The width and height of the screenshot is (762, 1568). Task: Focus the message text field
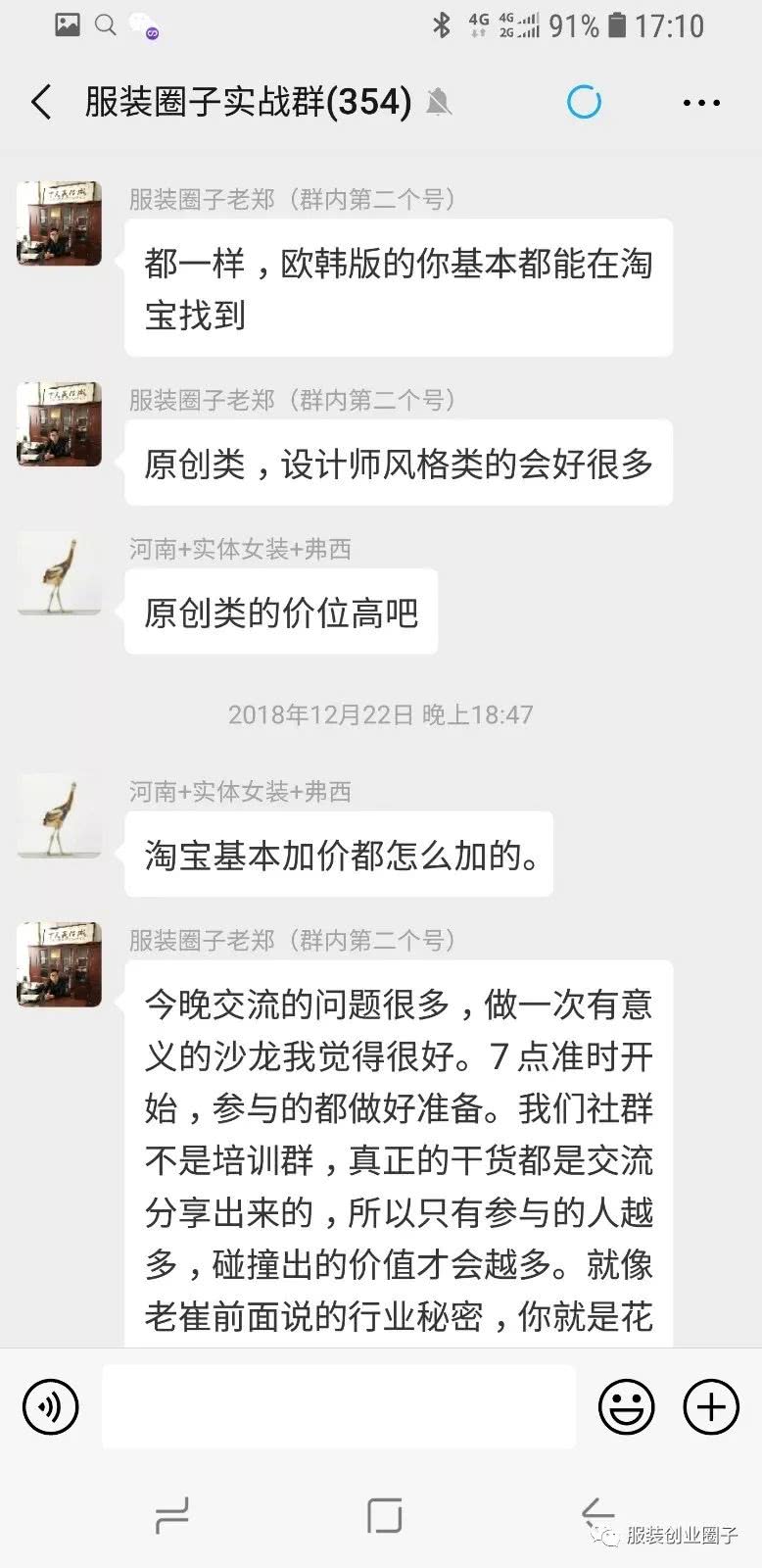338,1407
